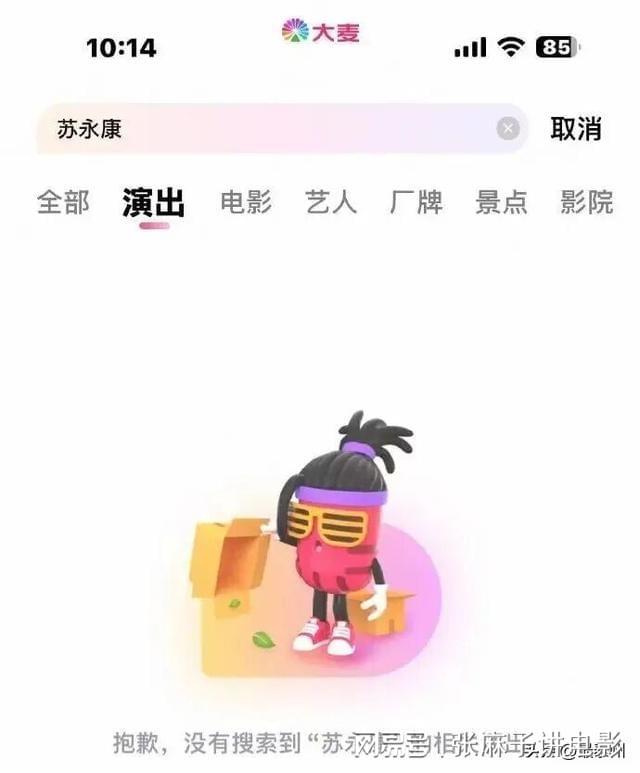
Task: Show the 影院 tab results
Action: [586, 203]
